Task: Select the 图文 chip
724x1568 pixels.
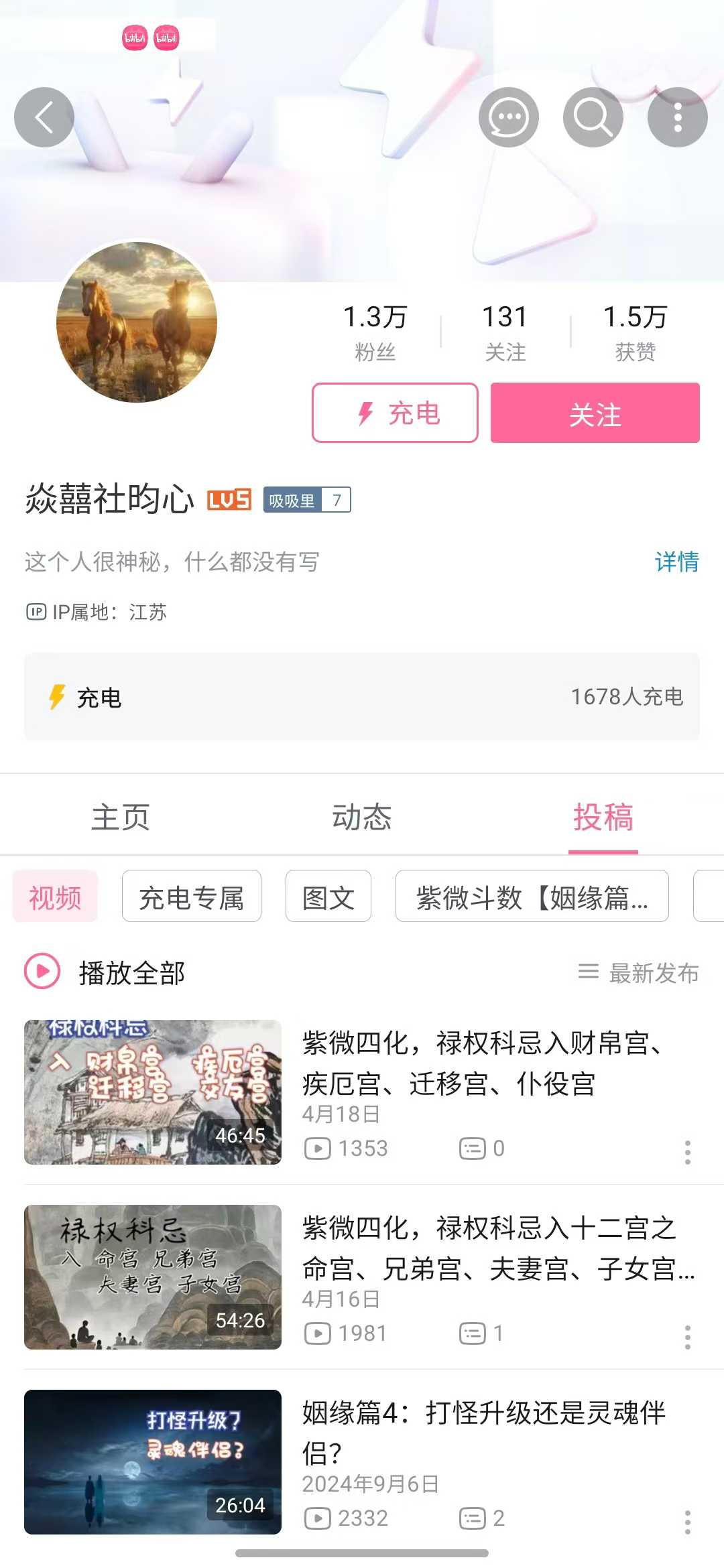Action: pyautogui.click(x=328, y=897)
